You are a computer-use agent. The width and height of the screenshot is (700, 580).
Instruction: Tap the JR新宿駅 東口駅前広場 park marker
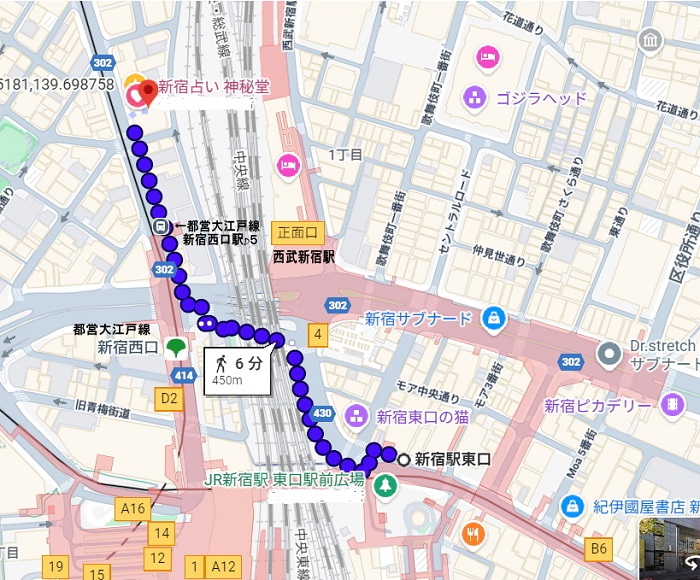[385, 485]
